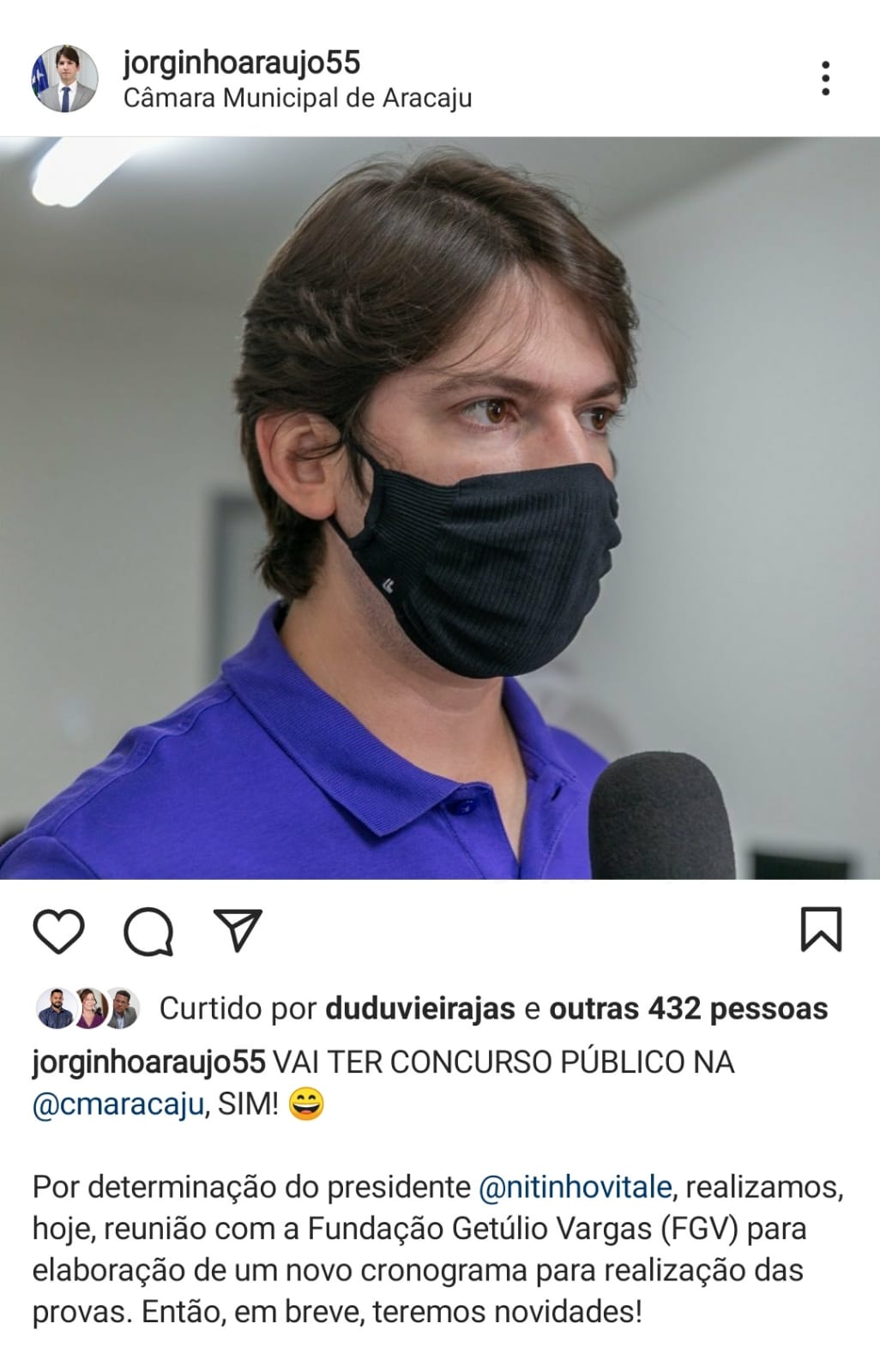
Task: Share the post via the paper plane icon
Action: pyautogui.click(x=237, y=930)
